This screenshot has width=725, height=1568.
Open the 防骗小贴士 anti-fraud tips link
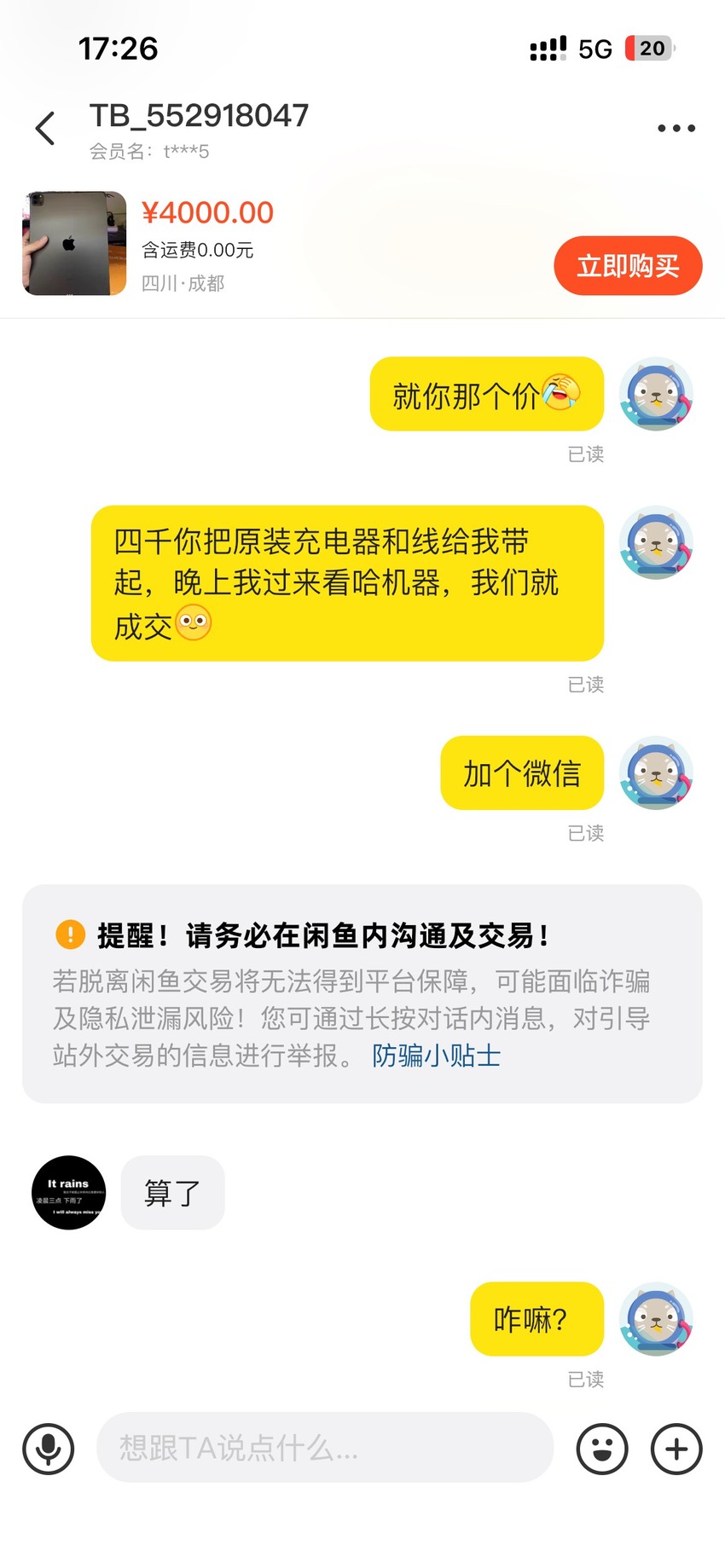pyautogui.click(x=436, y=1056)
